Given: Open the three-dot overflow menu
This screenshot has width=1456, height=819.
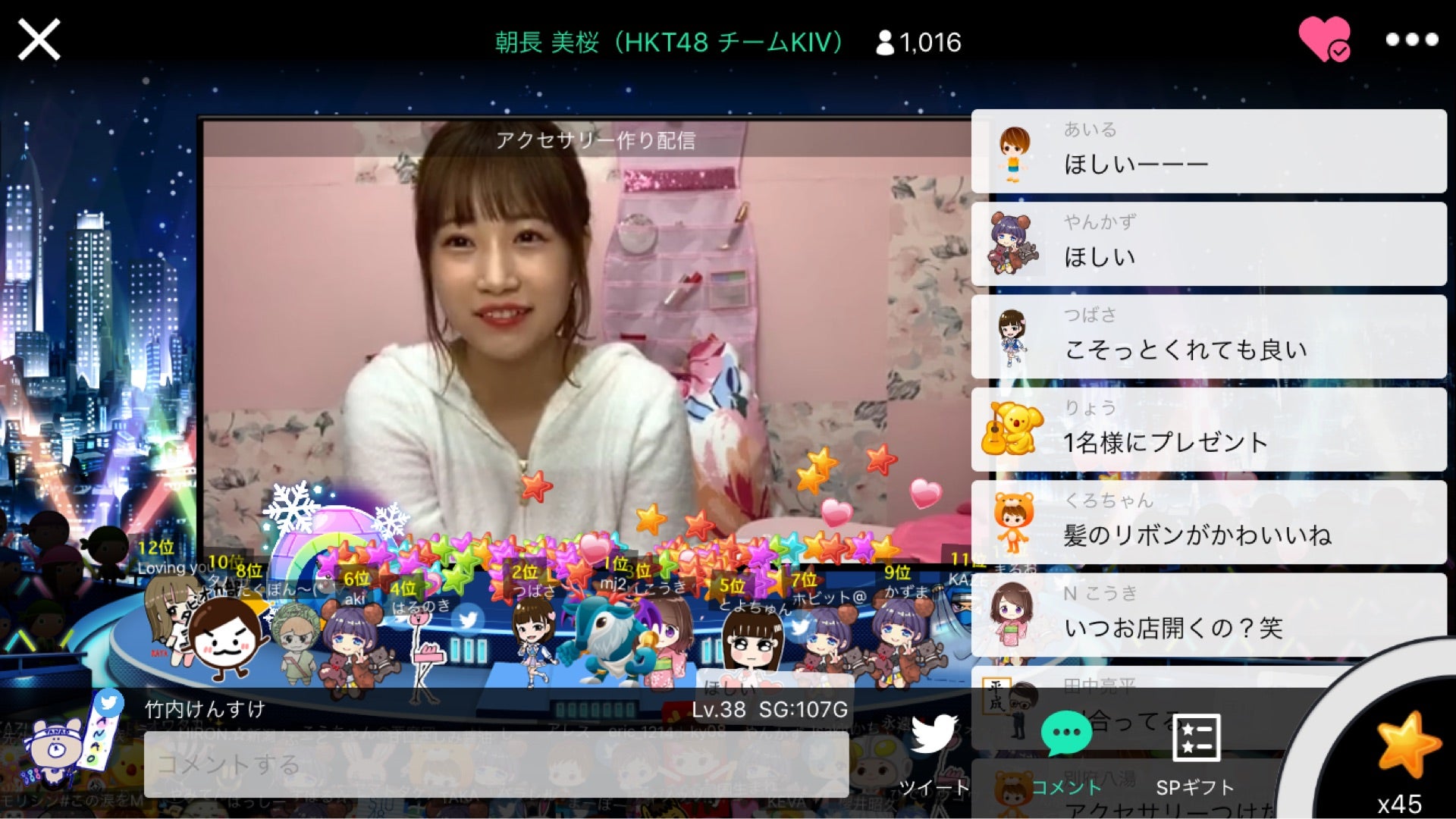Looking at the screenshot, I should point(1411,39).
